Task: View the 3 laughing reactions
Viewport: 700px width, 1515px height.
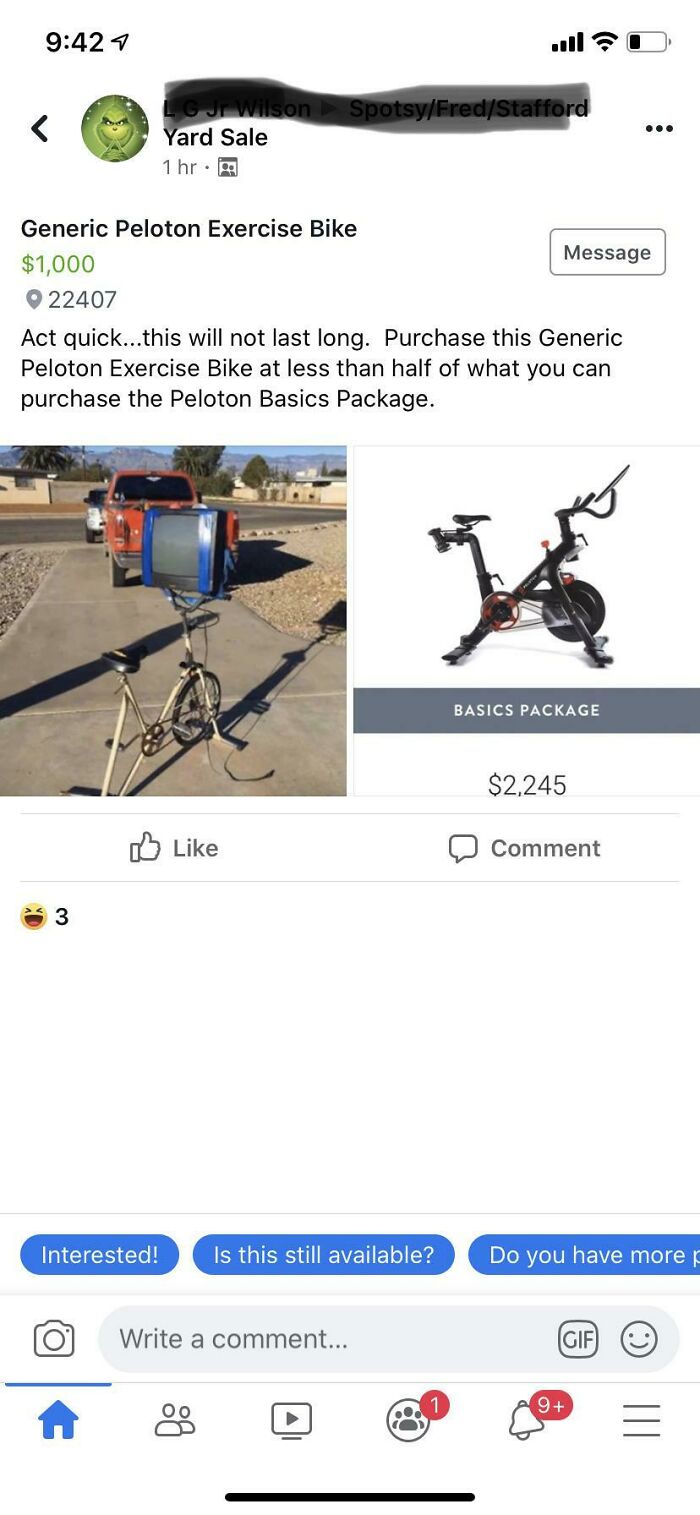Action: (x=45, y=916)
